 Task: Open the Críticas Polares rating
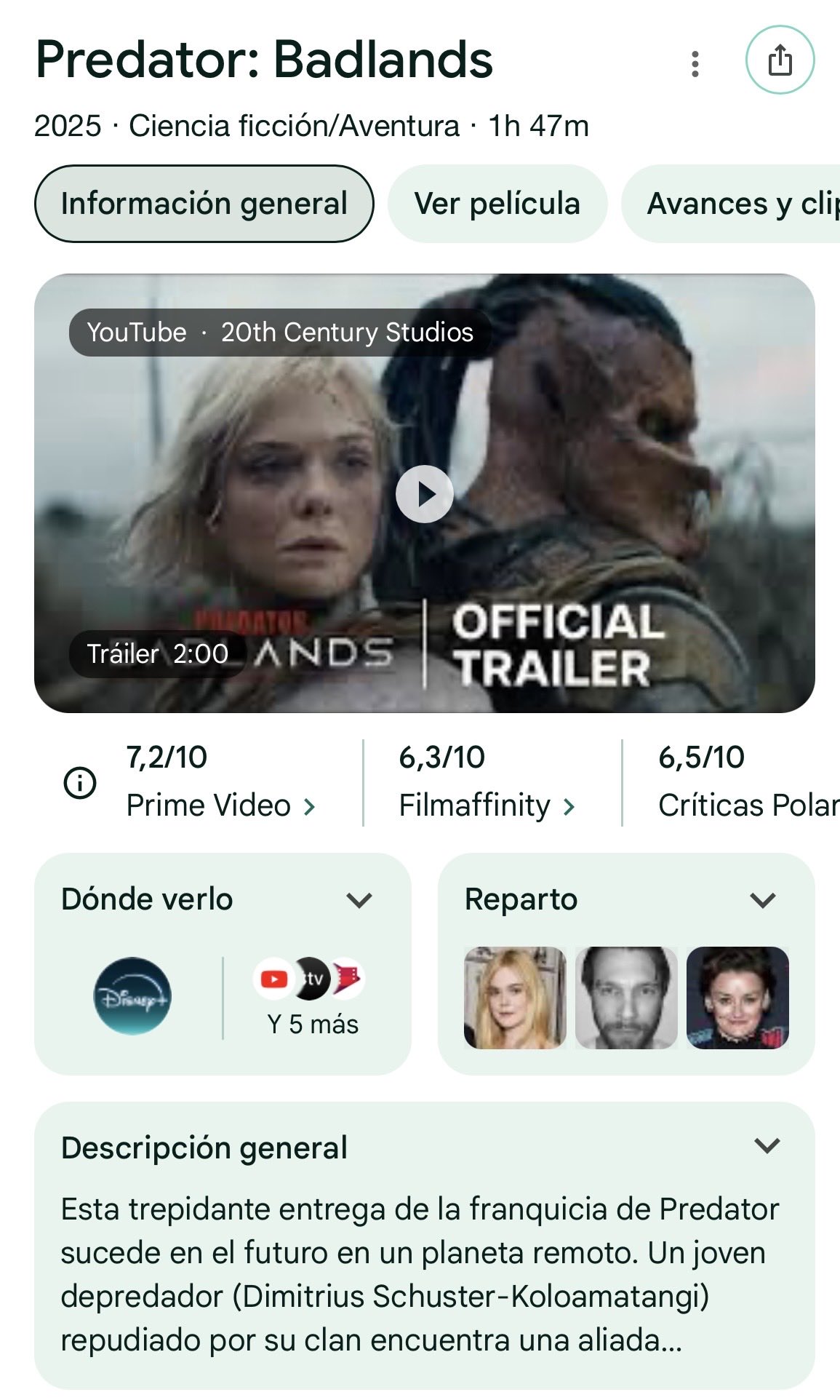tap(747, 782)
